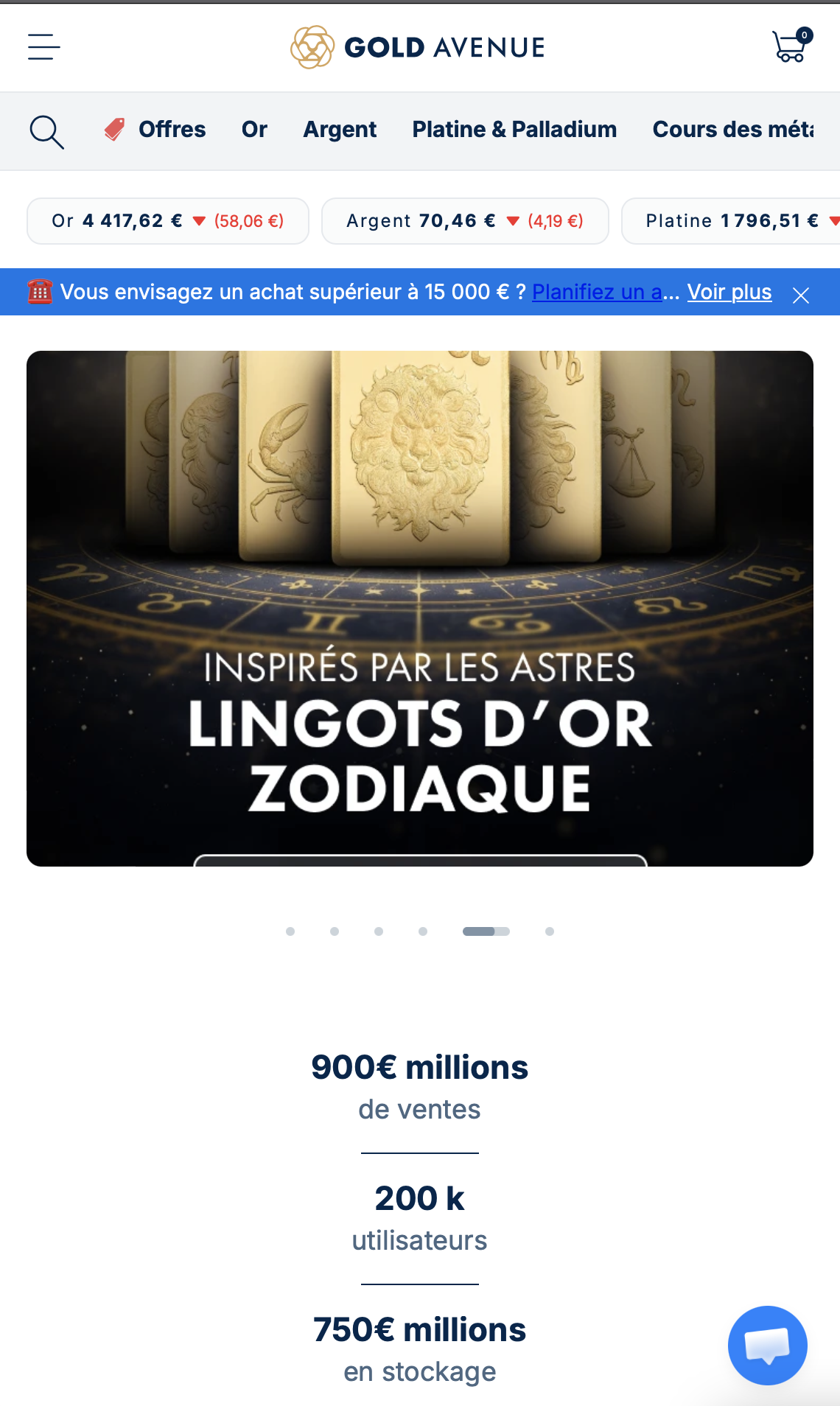Jump to the first carousel slide

coord(290,931)
